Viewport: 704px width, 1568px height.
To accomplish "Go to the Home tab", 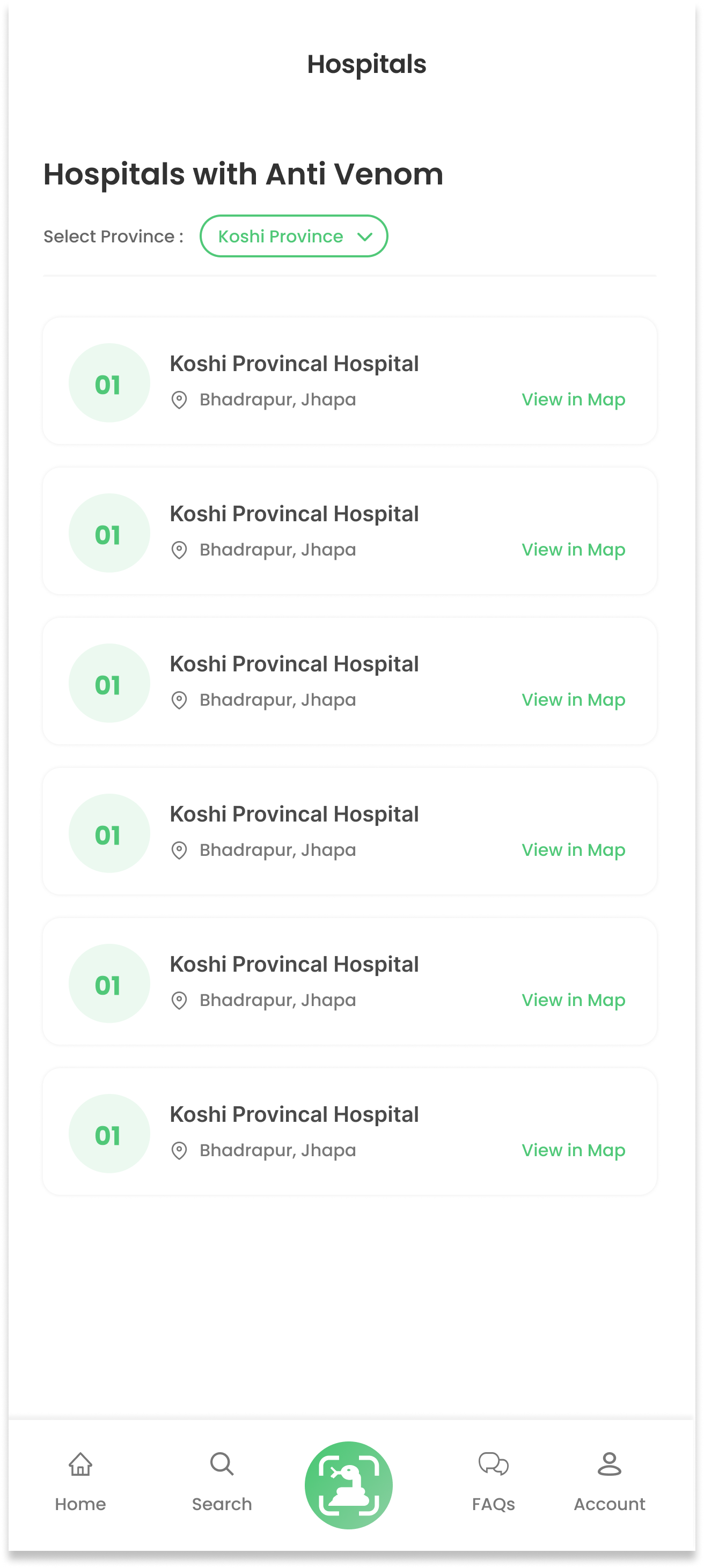I will [x=80, y=1482].
